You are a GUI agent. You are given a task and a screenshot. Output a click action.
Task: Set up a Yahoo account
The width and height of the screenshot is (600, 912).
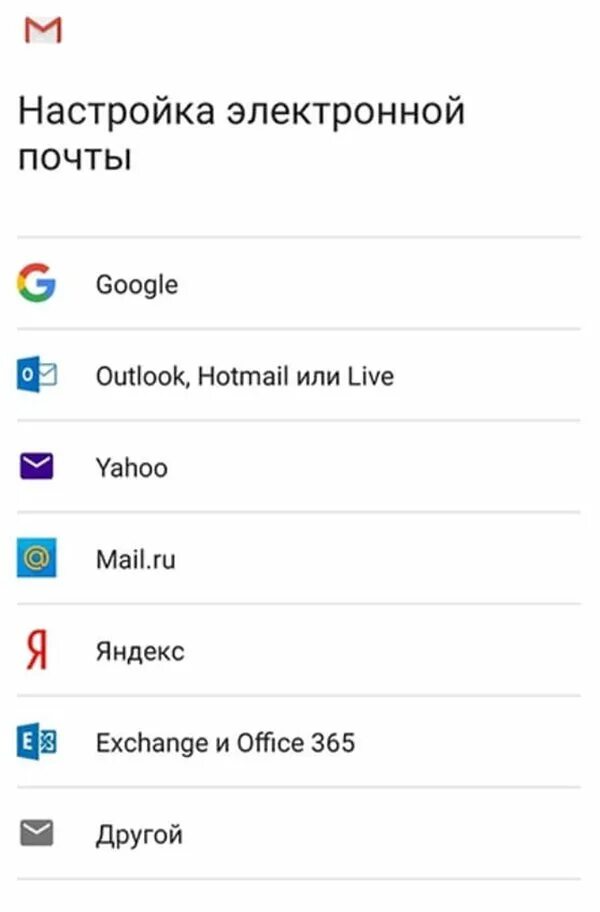tap(131, 468)
